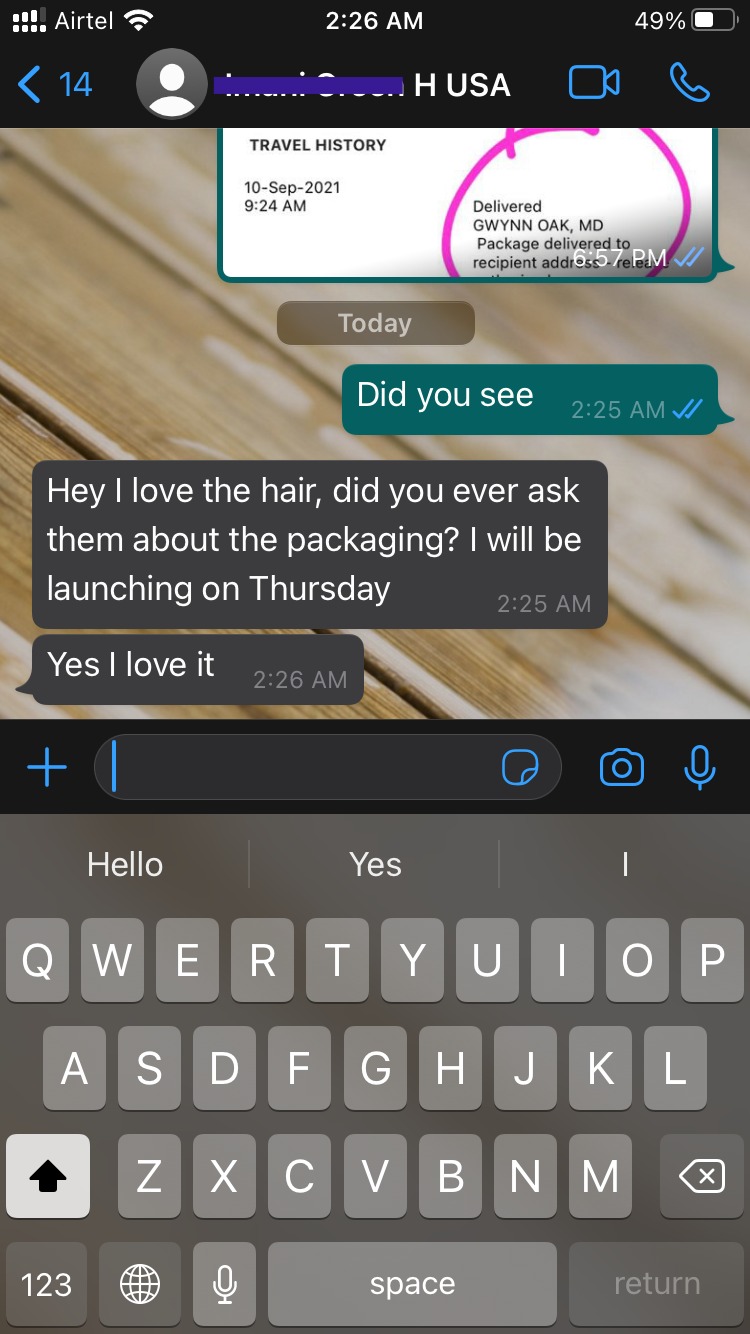Tap the keyboard dictation microphone key
This screenshot has height=1334, width=750.
(x=226, y=1284)
